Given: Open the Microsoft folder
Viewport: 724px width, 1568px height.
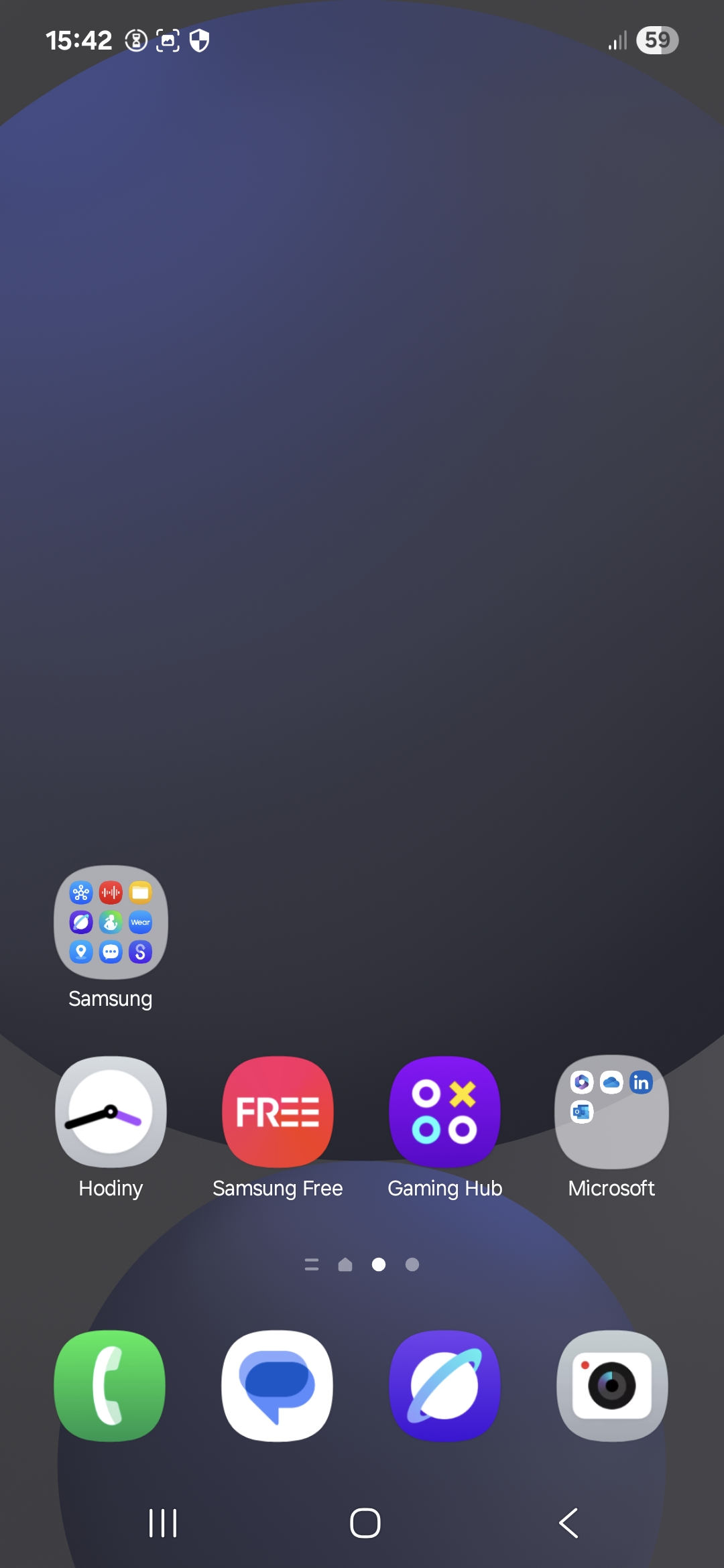Looking at the screenshot, I should click(612, 1112).
